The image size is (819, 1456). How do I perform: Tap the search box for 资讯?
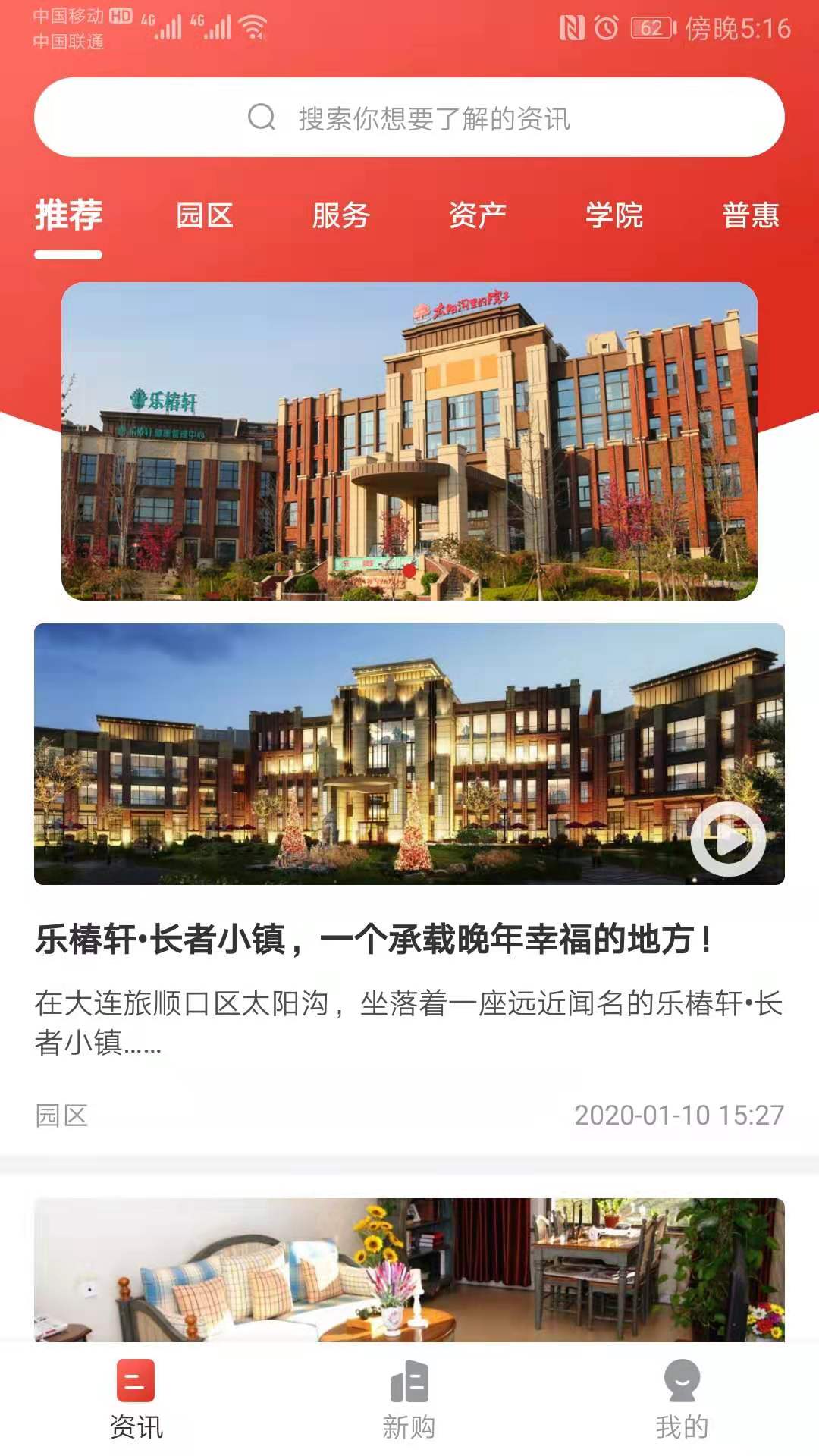(x=409, y=118)
